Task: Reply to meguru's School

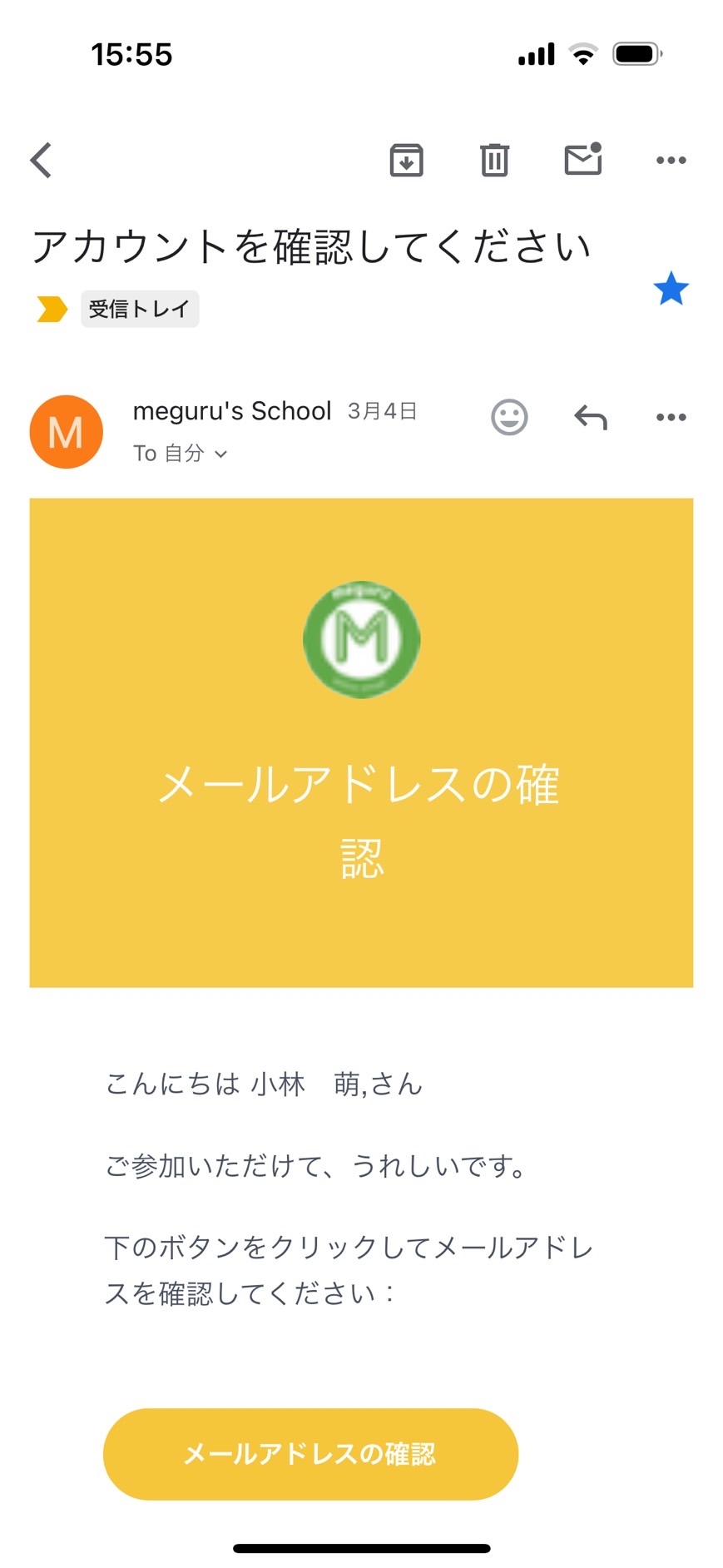Action: pyautogui.click(x=591, y=417)
